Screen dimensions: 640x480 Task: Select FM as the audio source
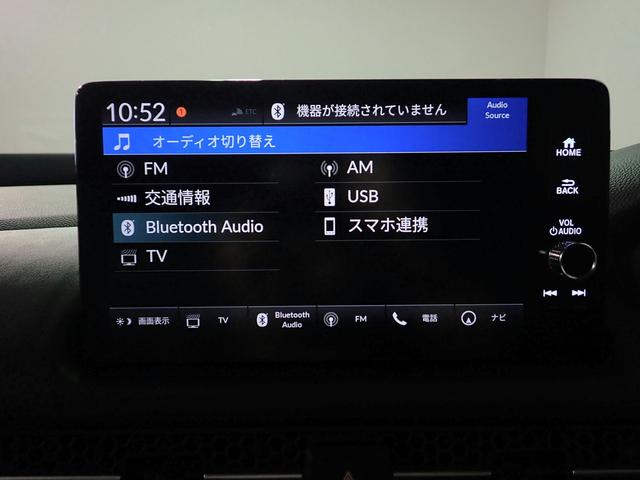point(190,169)
